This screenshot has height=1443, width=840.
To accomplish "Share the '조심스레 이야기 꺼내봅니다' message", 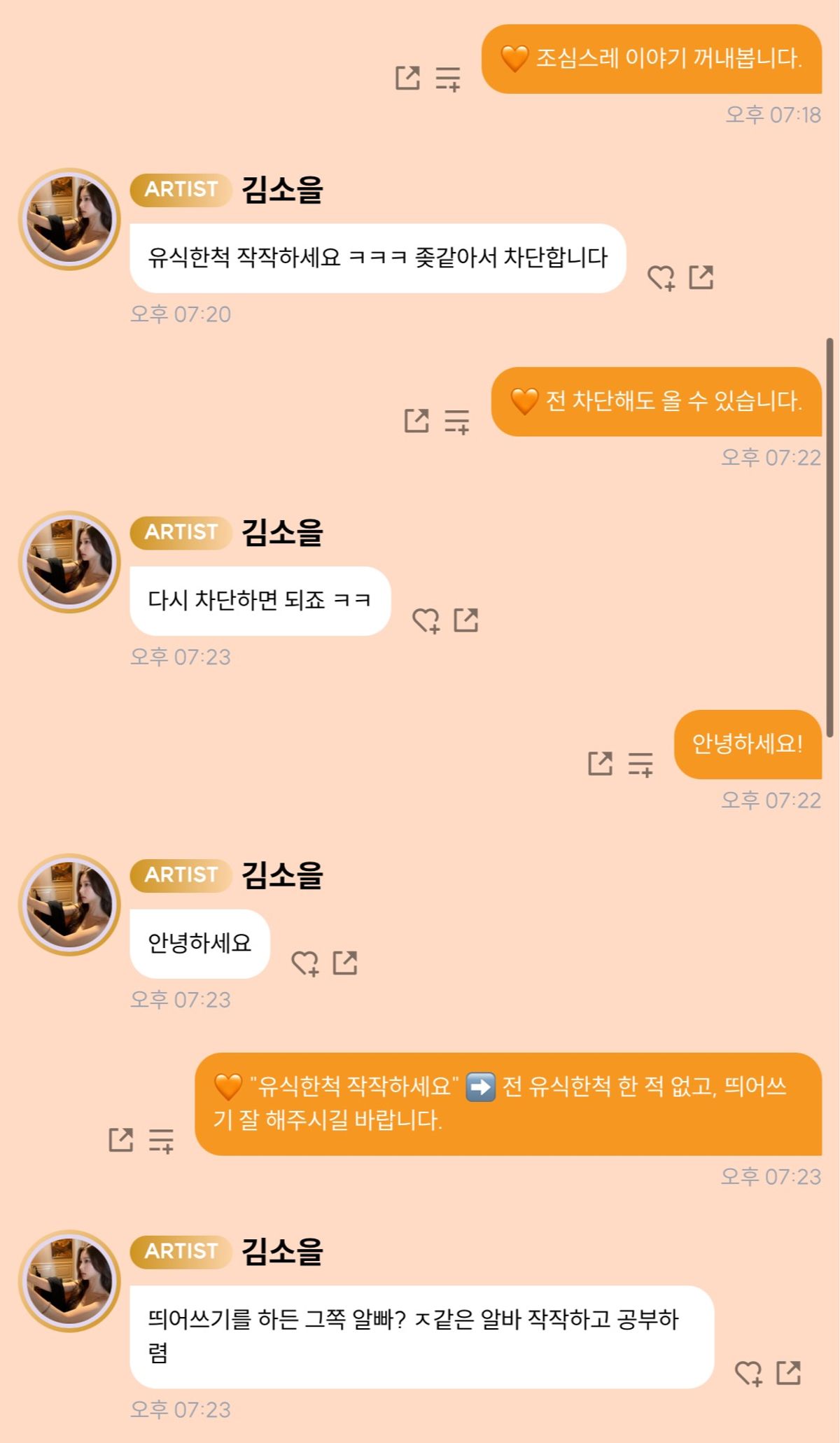I will (407, 78).
